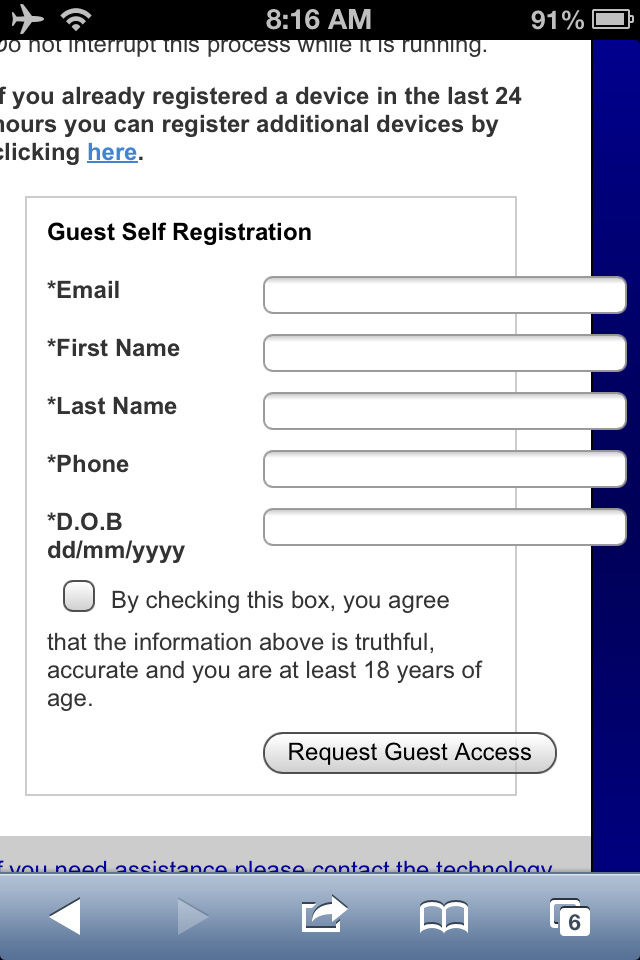The image size is (640, 960).
Task: Tap the Email input field
Action: (444, 295)
